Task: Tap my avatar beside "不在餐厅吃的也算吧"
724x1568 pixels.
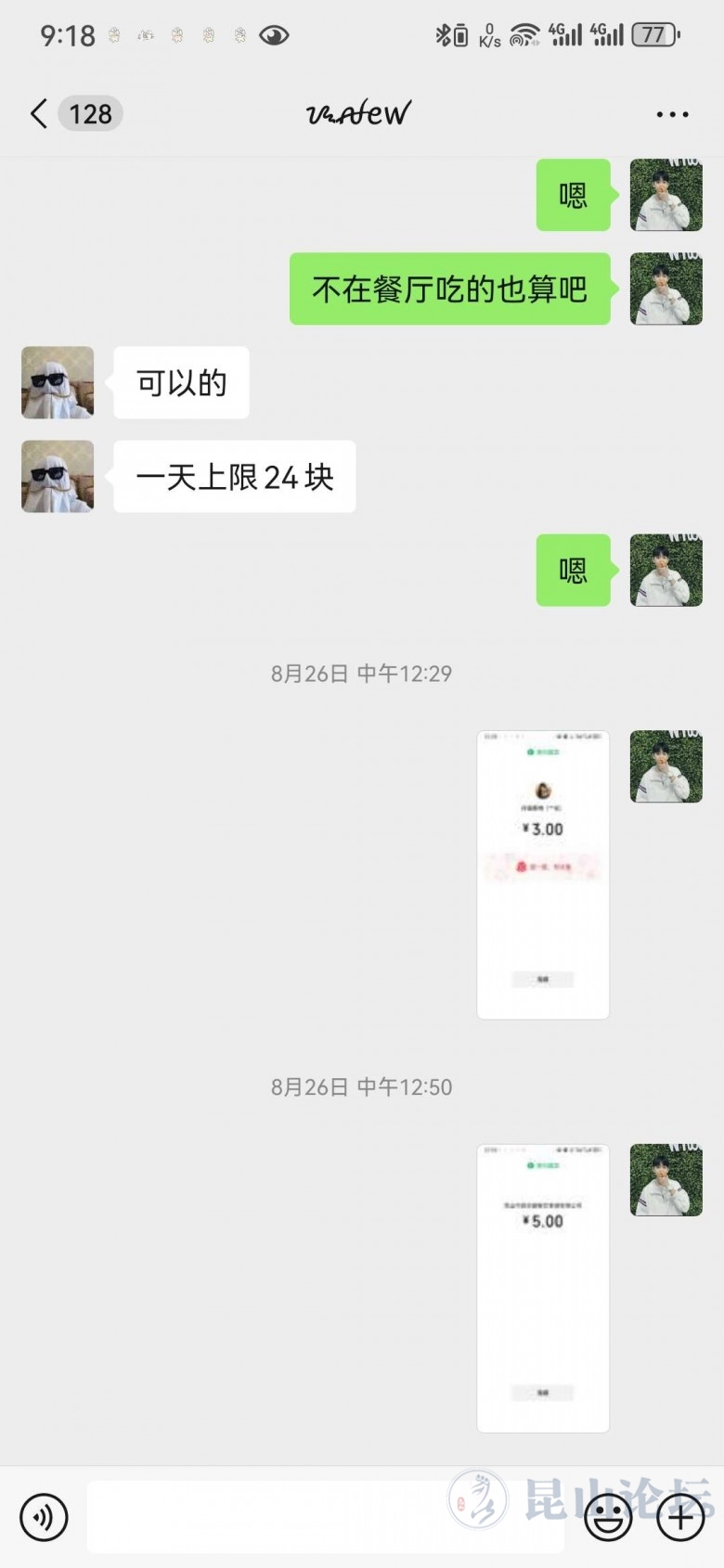Action: [666, 289]
